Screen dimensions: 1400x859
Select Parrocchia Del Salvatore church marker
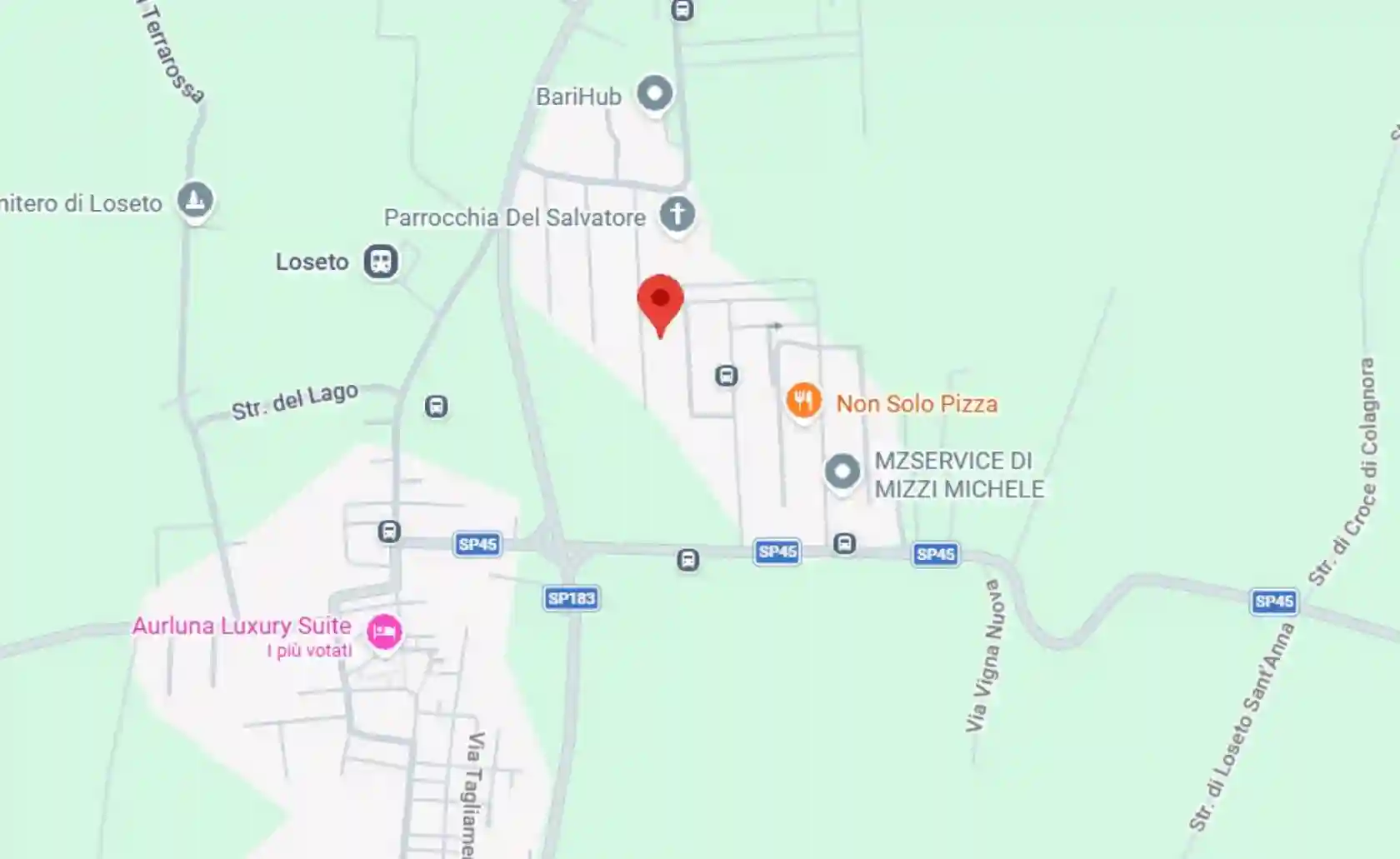[x=677, y=214]
